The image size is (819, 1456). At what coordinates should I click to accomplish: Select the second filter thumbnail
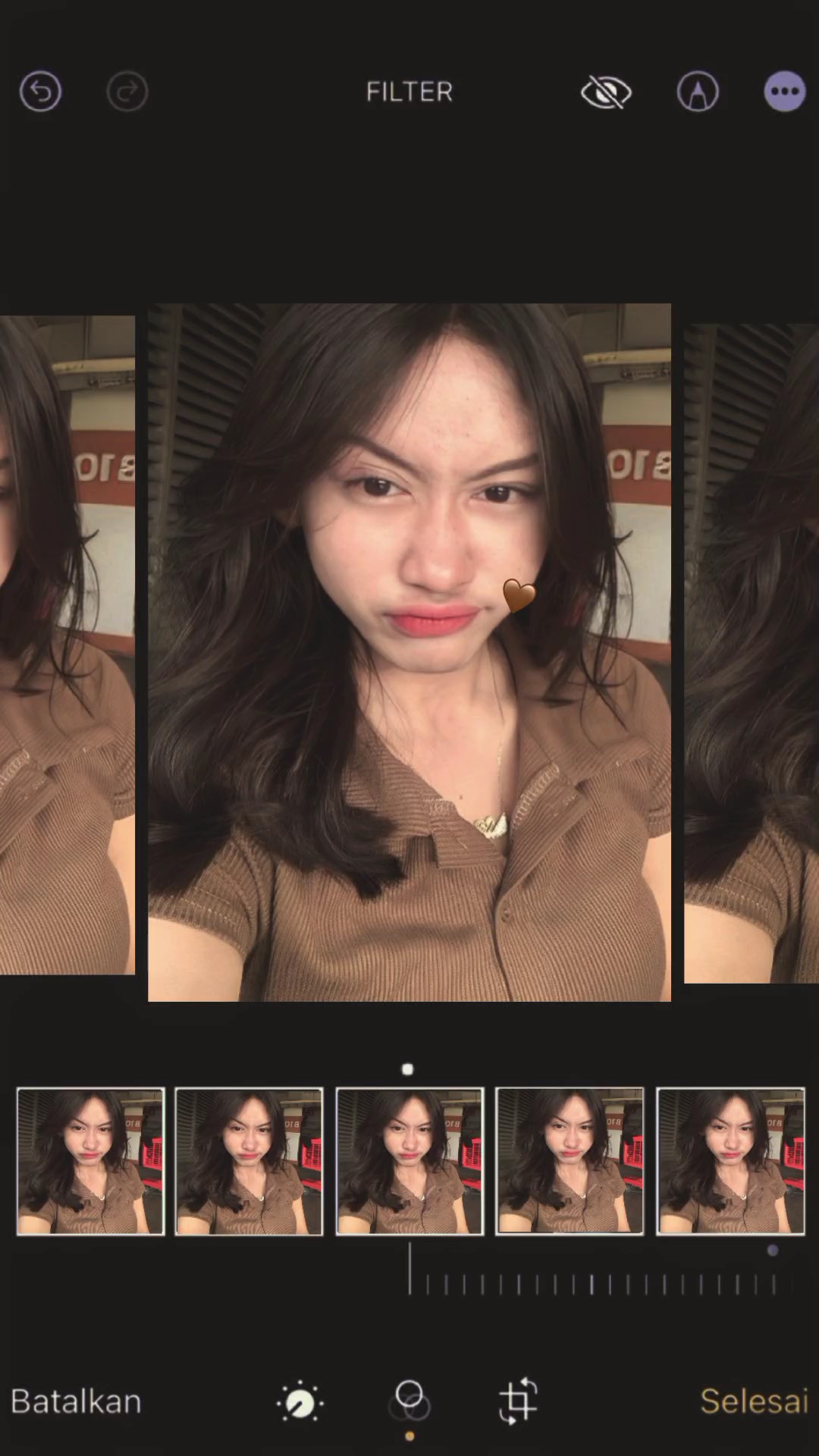[x=249, y=1161]
